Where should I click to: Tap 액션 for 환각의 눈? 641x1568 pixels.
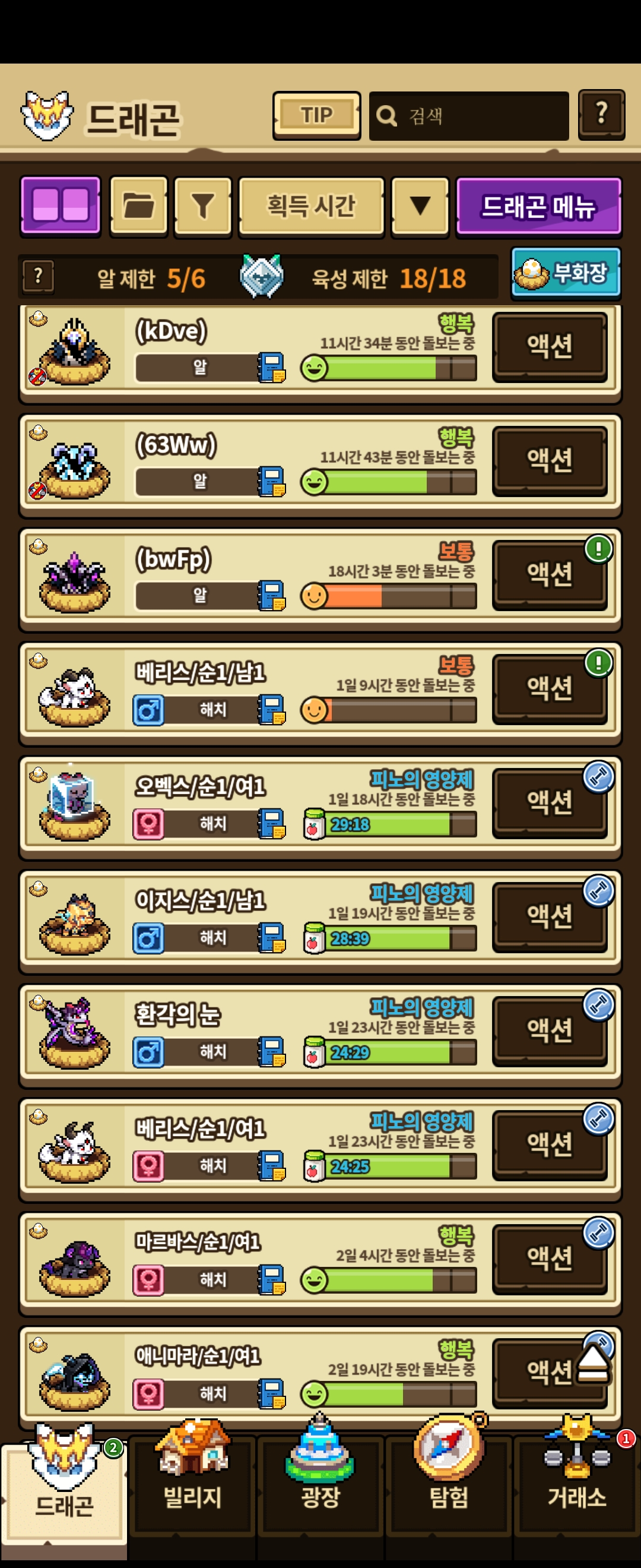549,1030
